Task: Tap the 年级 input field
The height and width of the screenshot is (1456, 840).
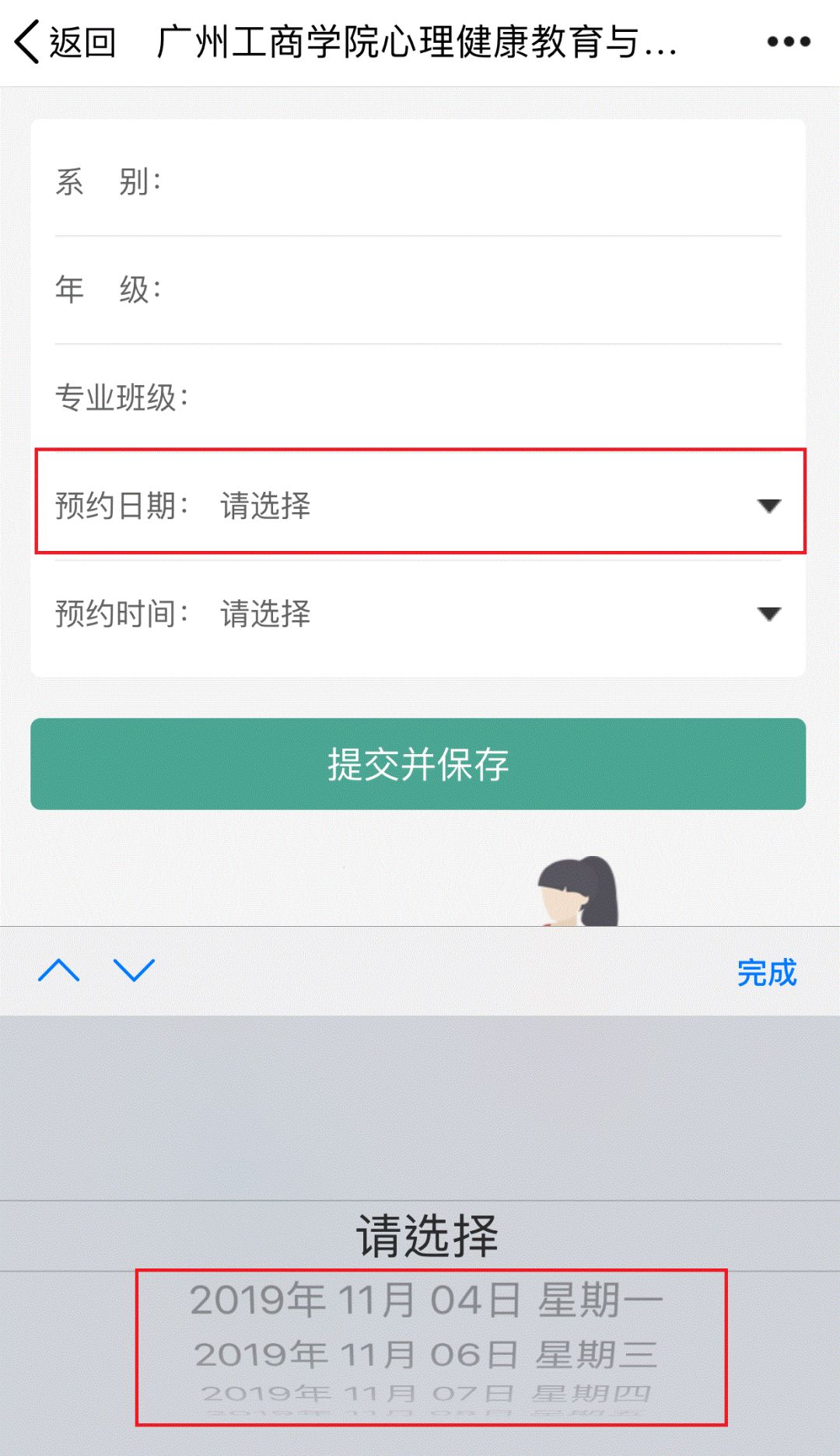Action: coord(467,289)
